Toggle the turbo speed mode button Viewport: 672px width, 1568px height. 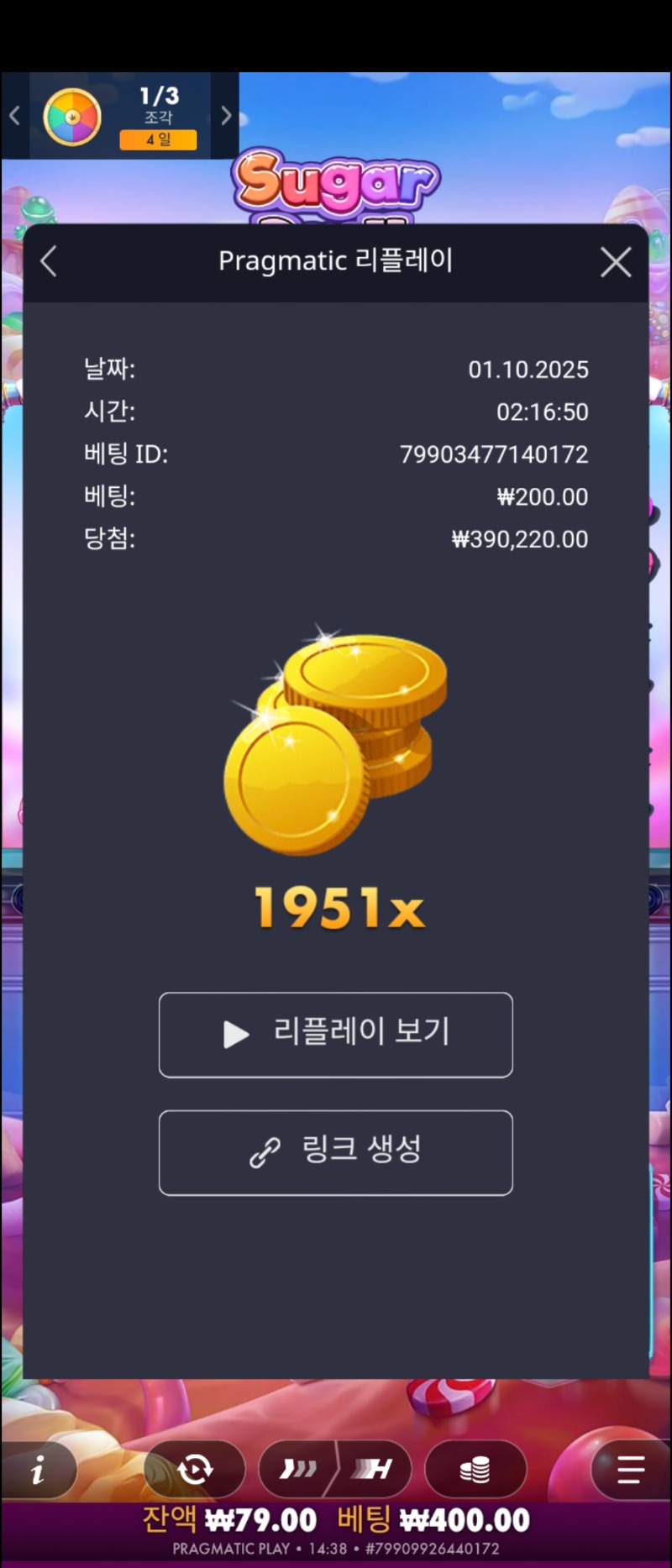[x=335, y=1469]
